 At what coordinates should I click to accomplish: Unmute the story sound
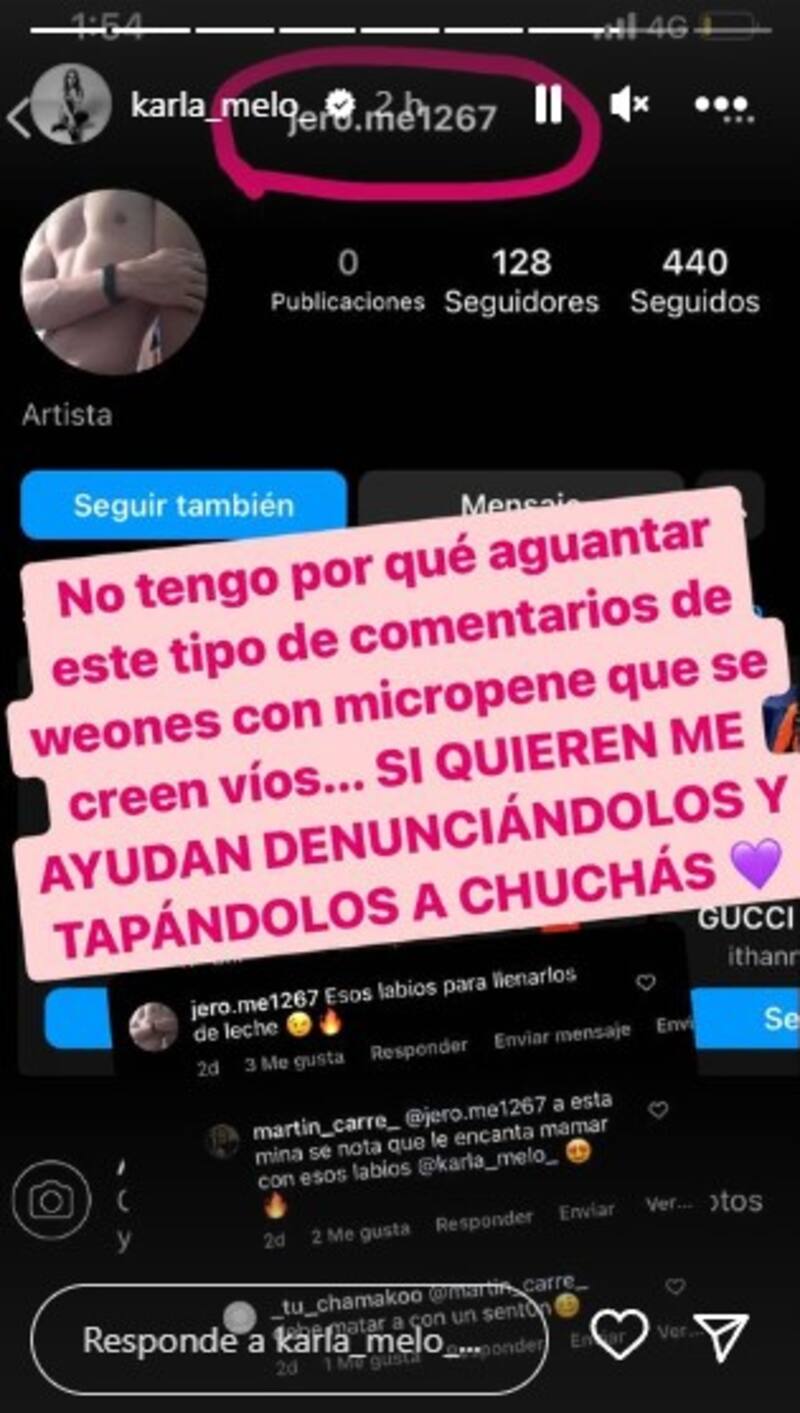click(629, 104)
